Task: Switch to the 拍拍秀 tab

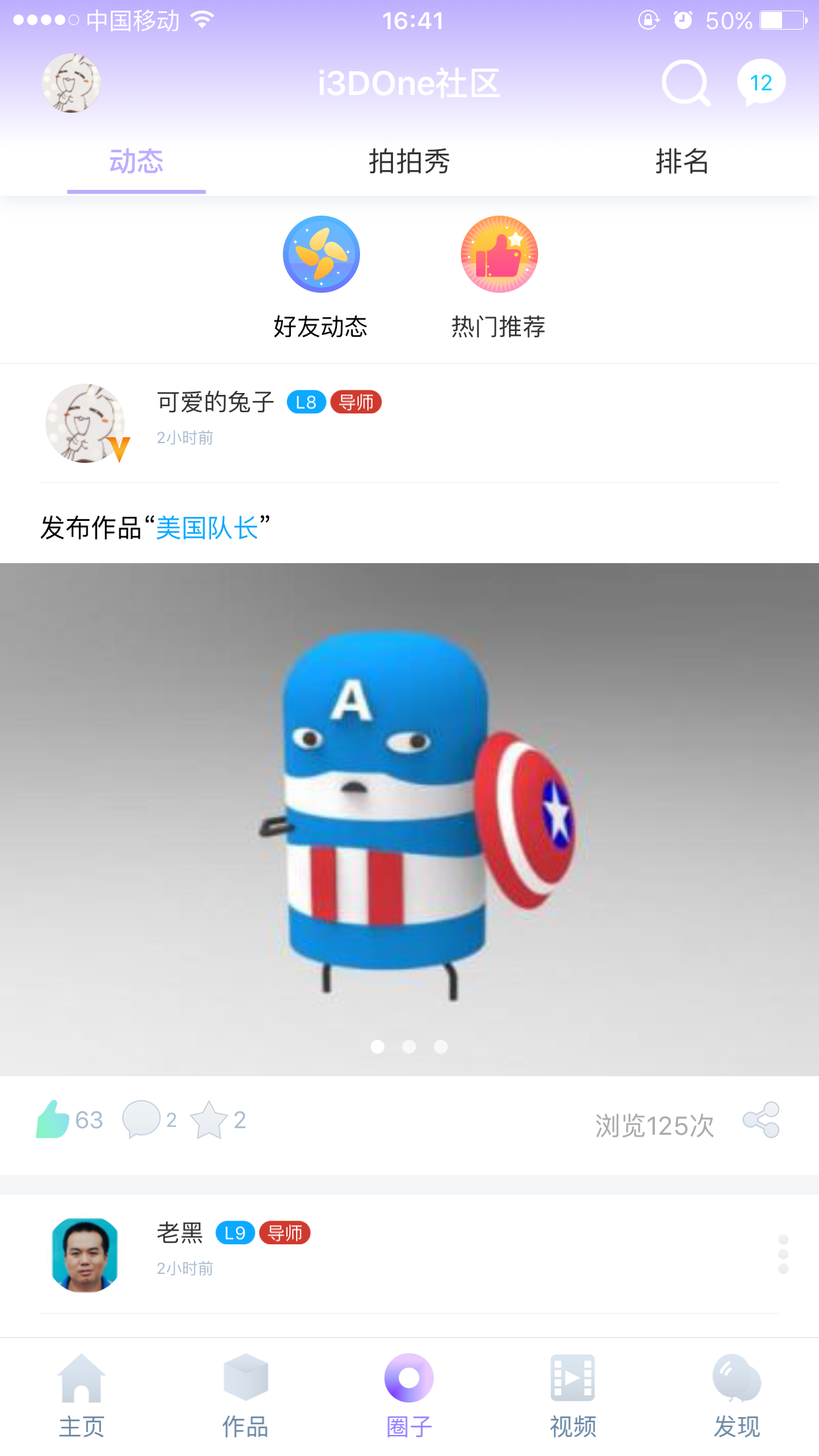Action: coord(409,162)
